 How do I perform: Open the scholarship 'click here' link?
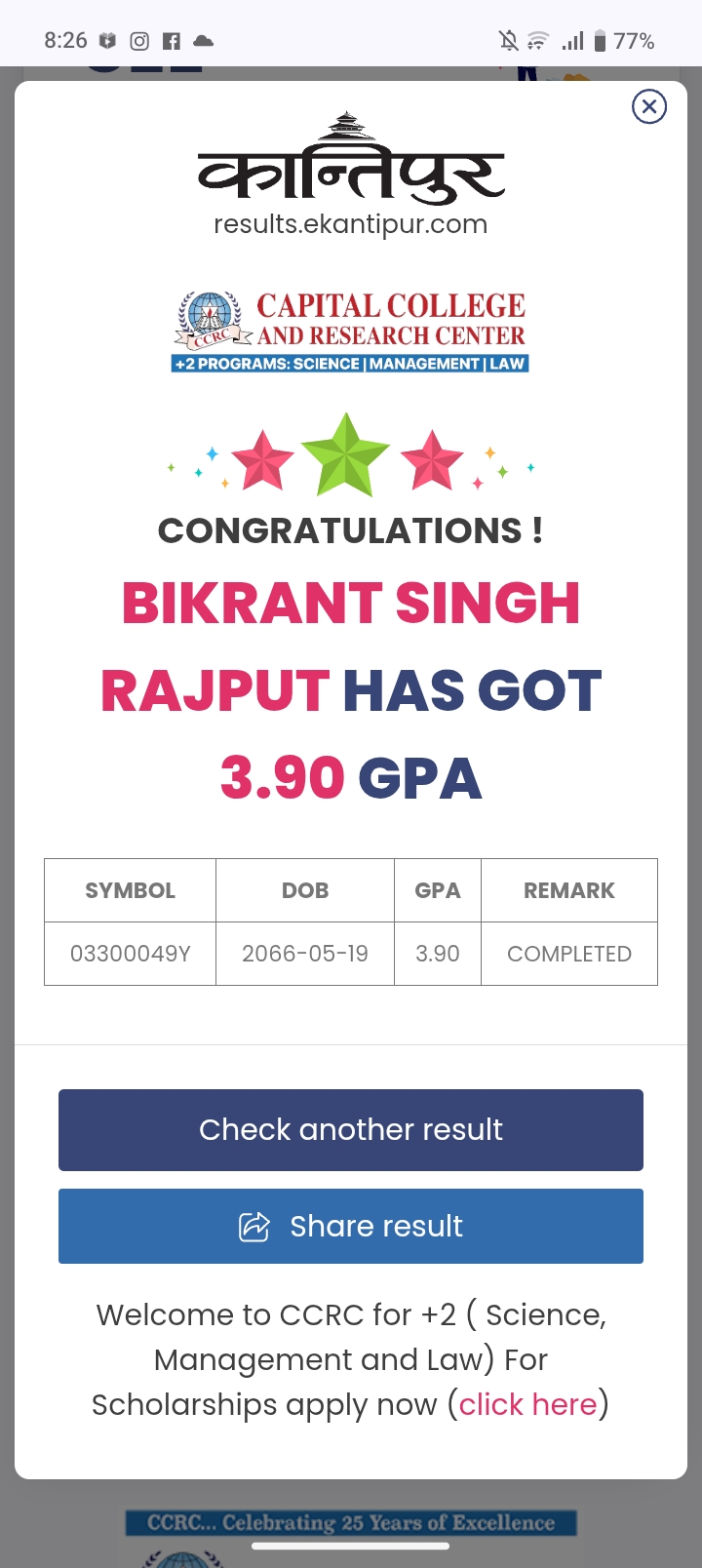[x=527, y=1404]
